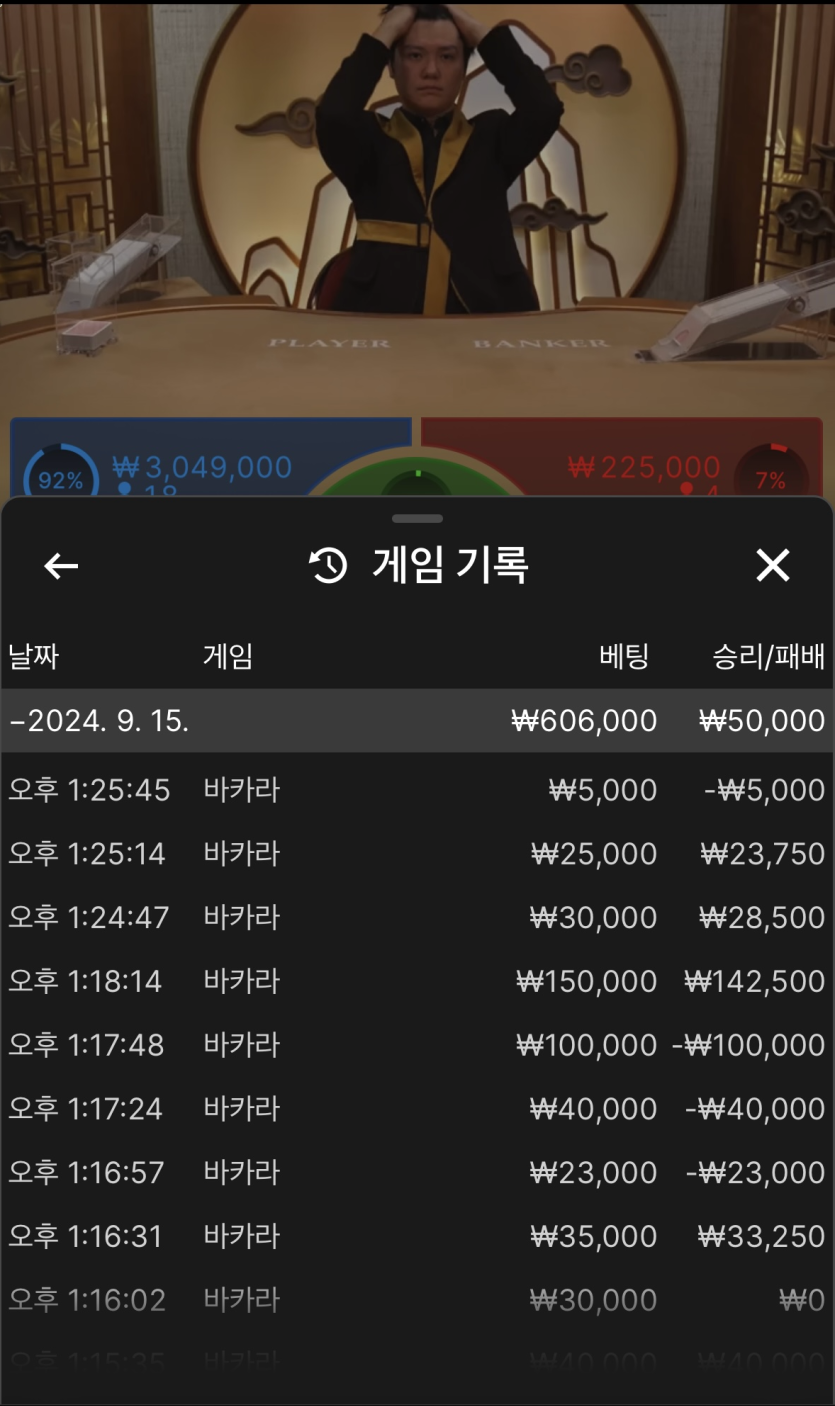This screenshot has width=835, height=1406.
Task: Open the 오후 1:16:57 바카라 record
Action: (416, 1172)
